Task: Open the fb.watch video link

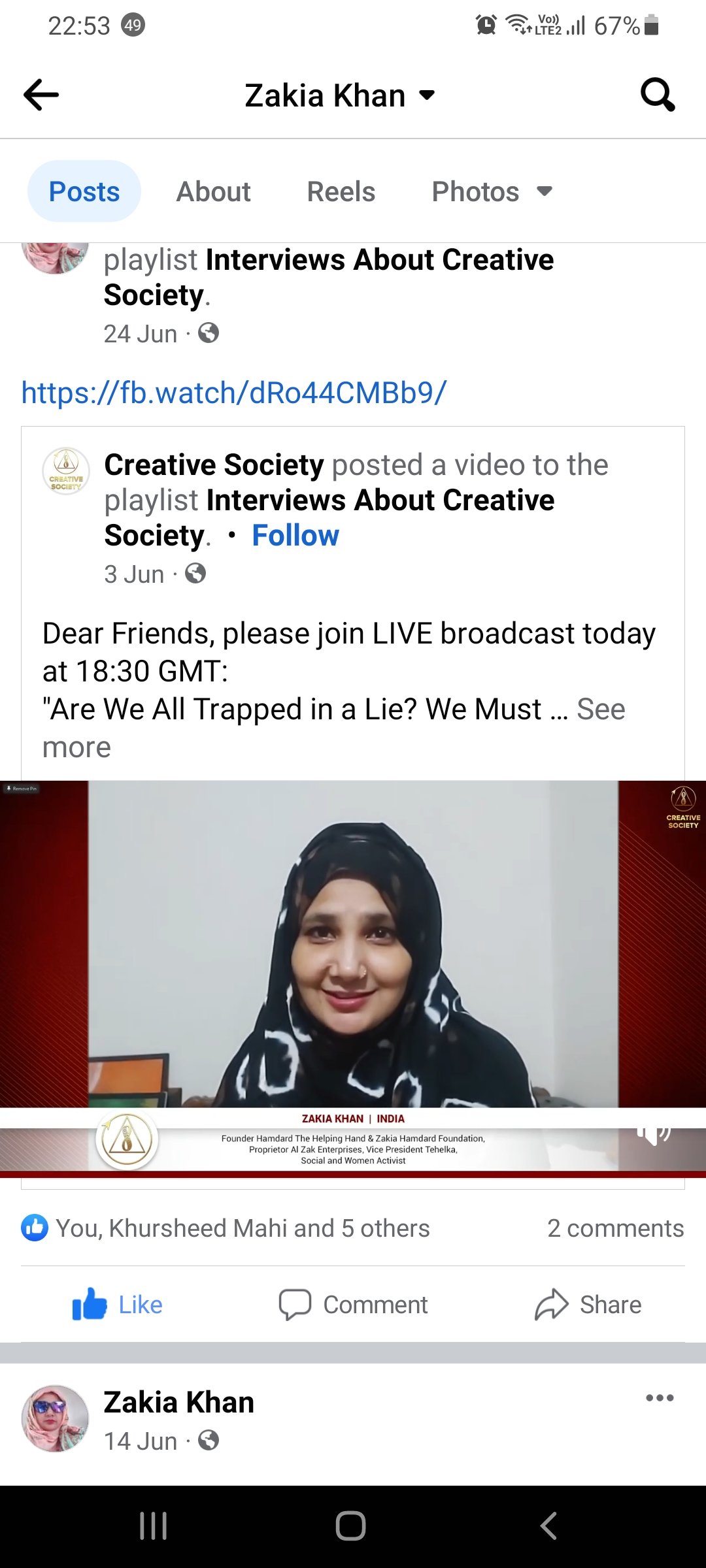Action: coord(234,393)
